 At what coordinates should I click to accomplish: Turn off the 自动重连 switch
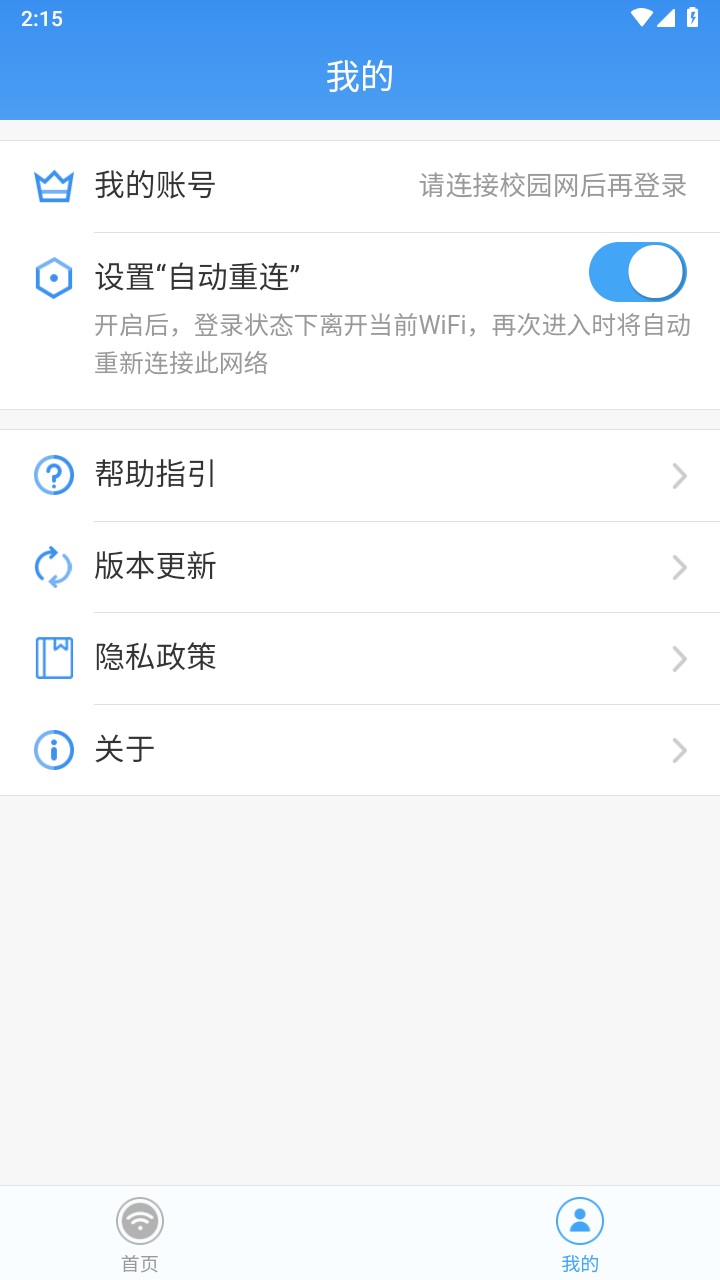pos(637,272)
